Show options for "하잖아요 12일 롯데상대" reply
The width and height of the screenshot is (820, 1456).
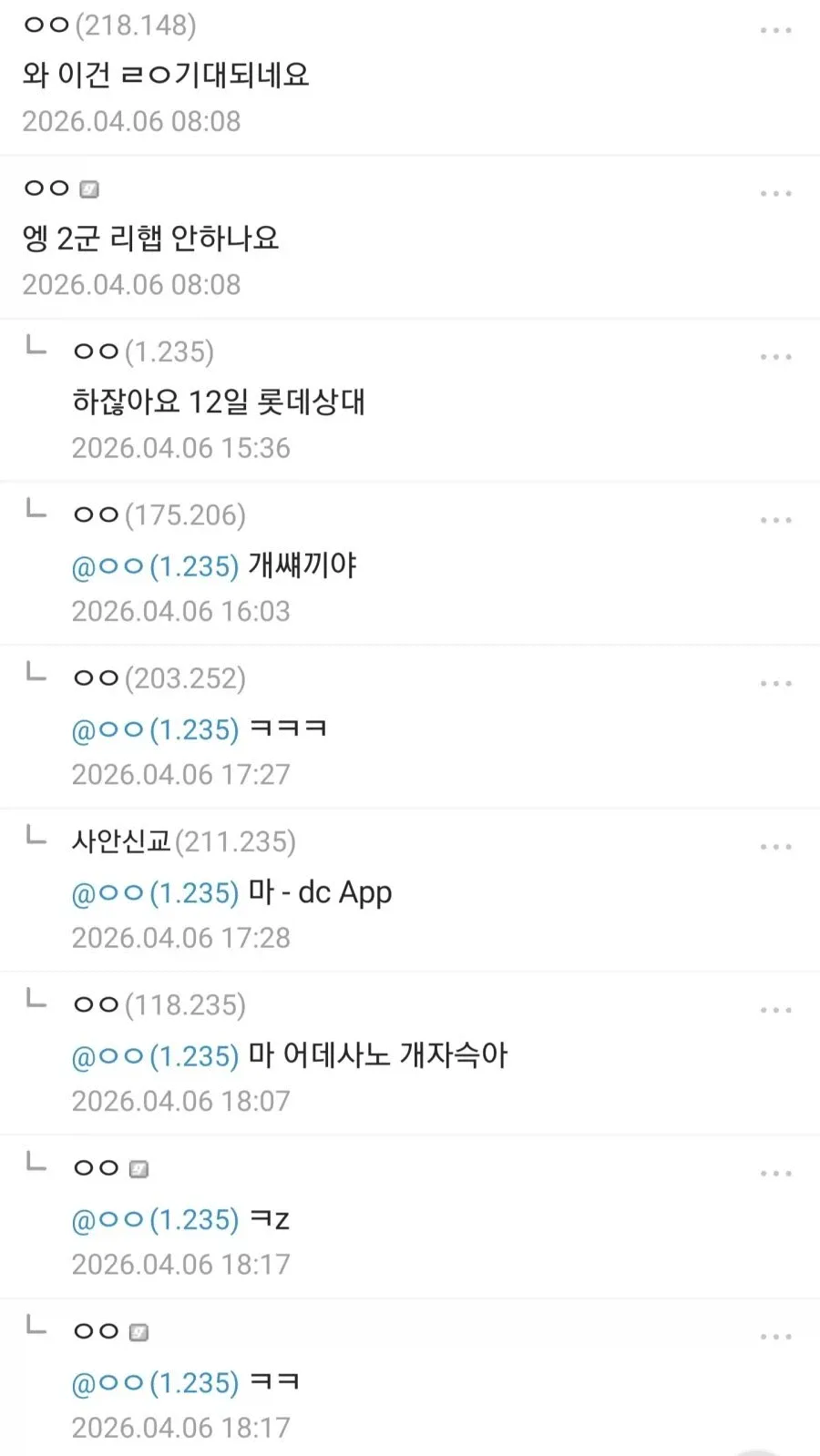coord(775,357)
